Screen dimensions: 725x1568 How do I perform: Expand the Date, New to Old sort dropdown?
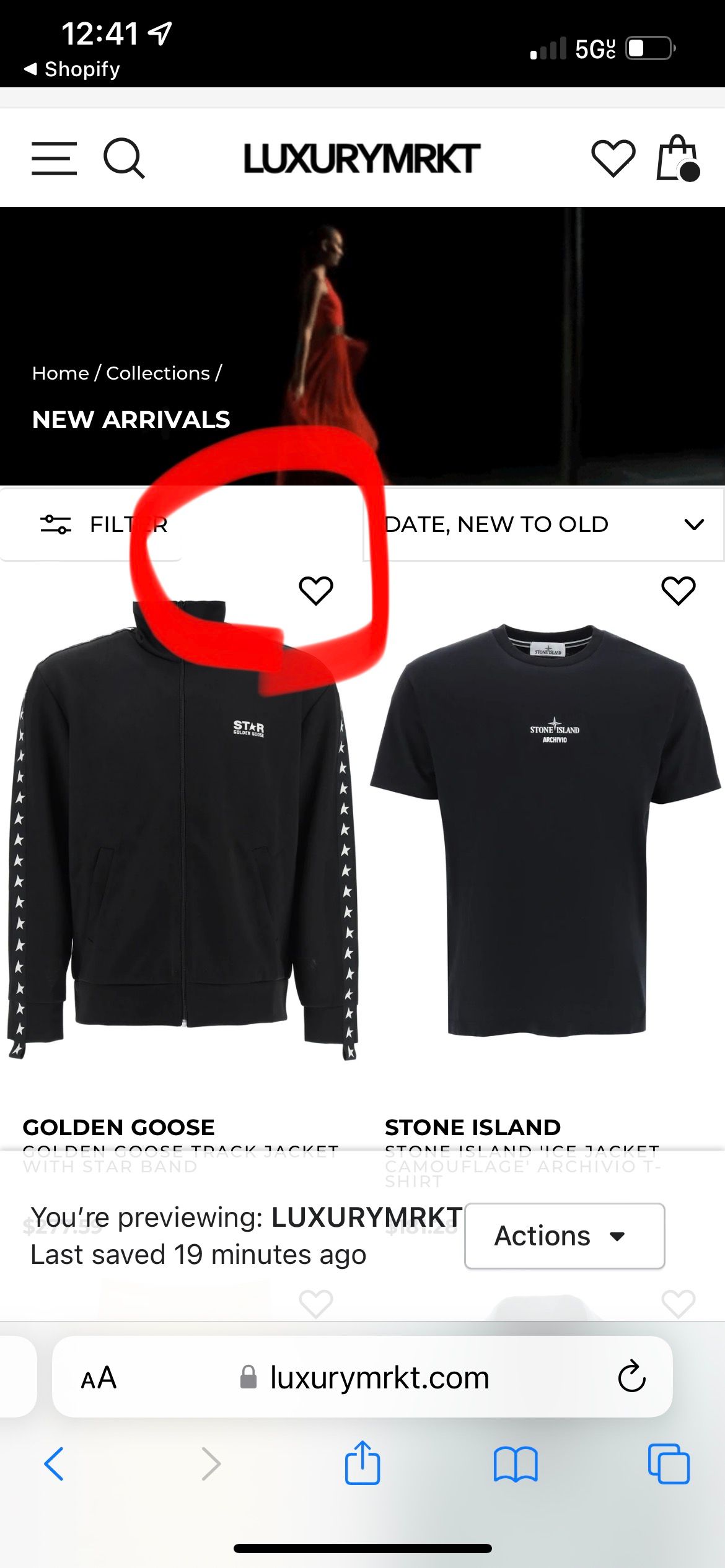click(543, 525)
